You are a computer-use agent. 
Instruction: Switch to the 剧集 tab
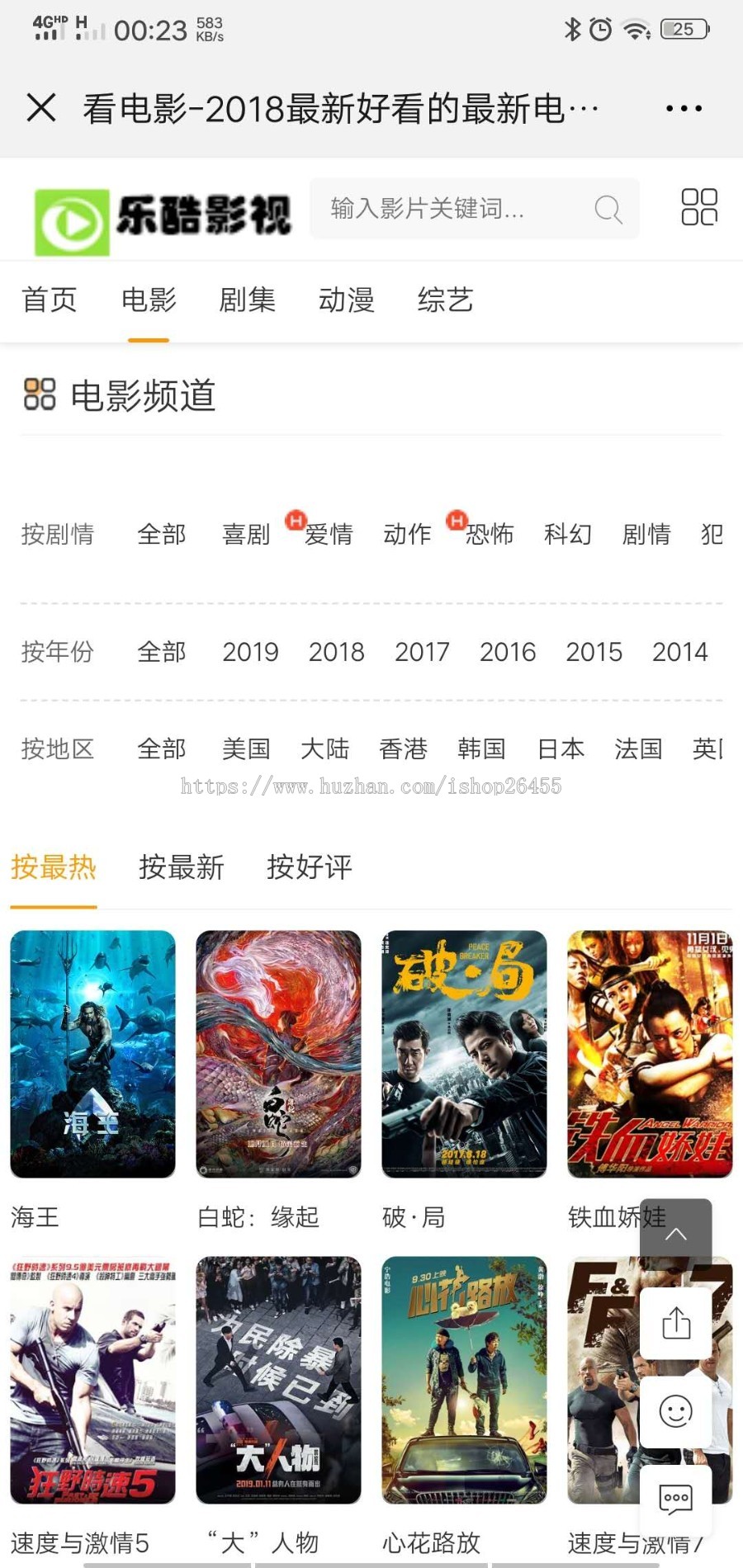point(248,300)
